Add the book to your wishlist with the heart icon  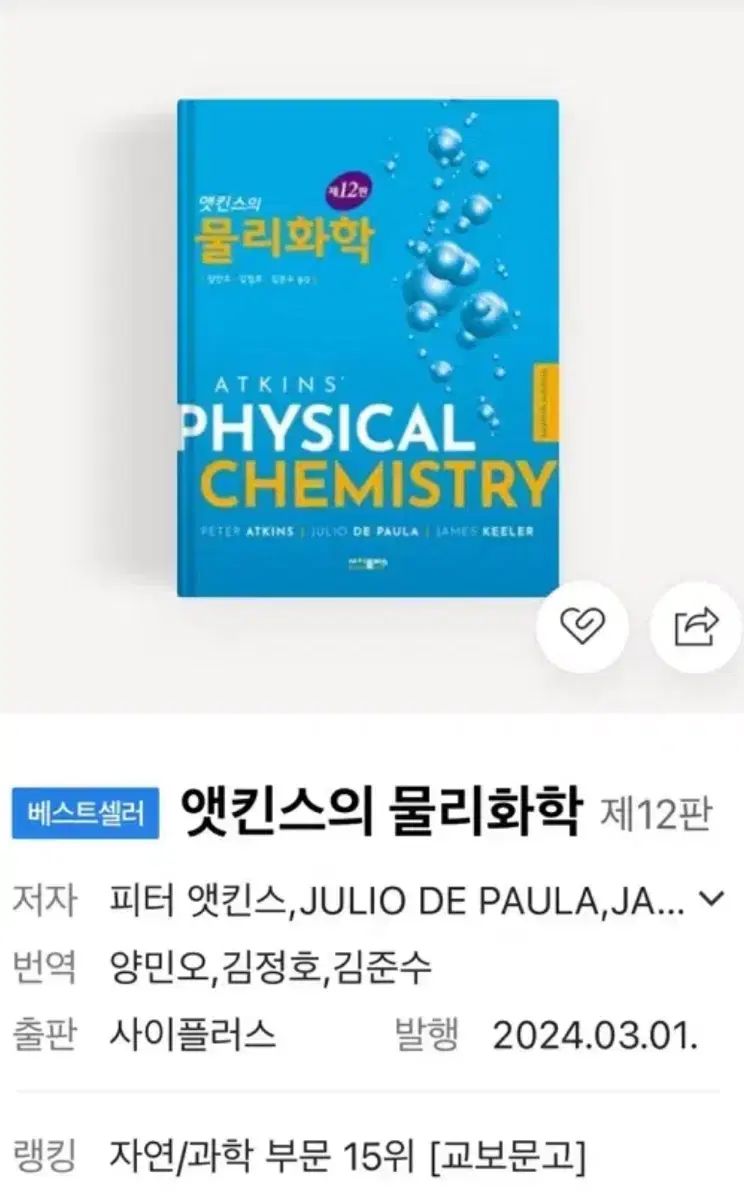(x=582, y=627)
